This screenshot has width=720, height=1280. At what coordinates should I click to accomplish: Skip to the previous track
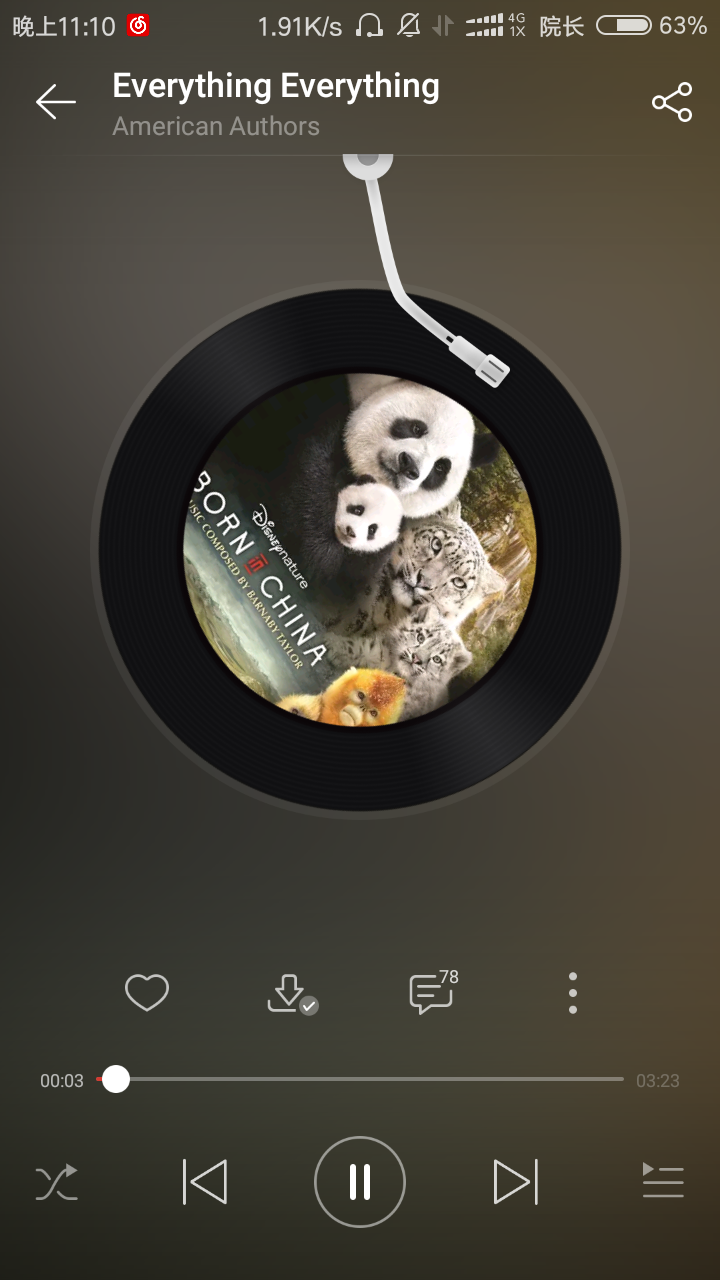click(x=206, y=1182)
